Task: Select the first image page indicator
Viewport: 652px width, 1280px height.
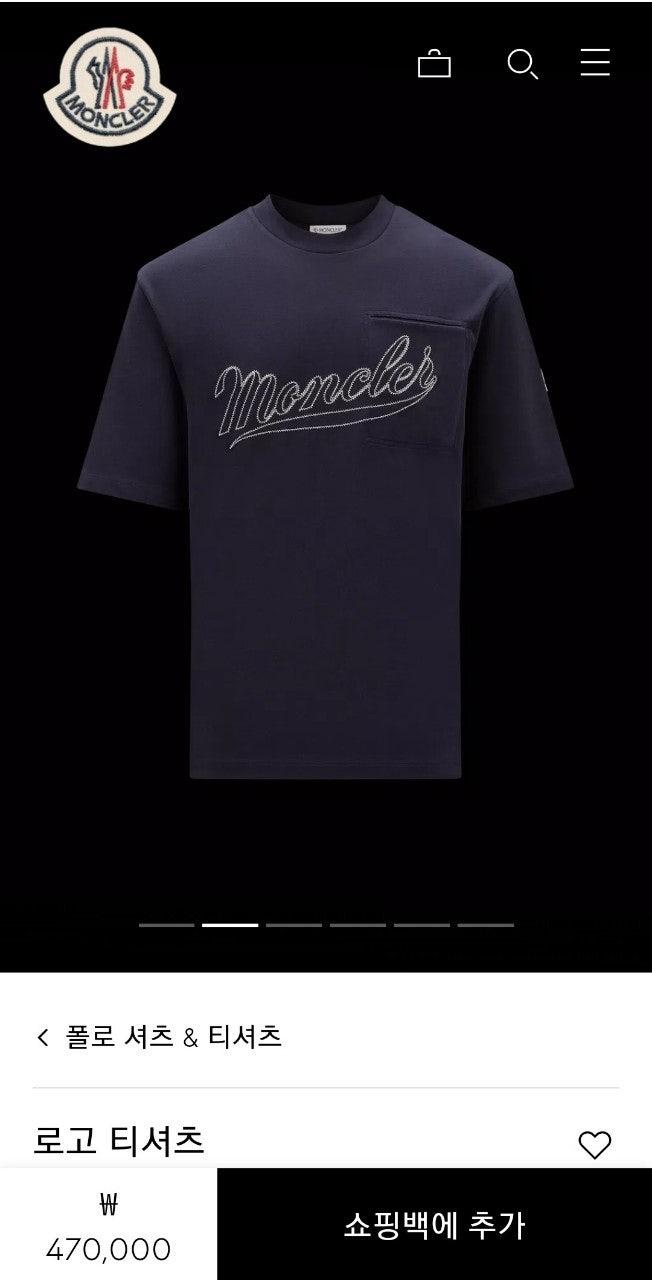Action: [x=166, y=925]
